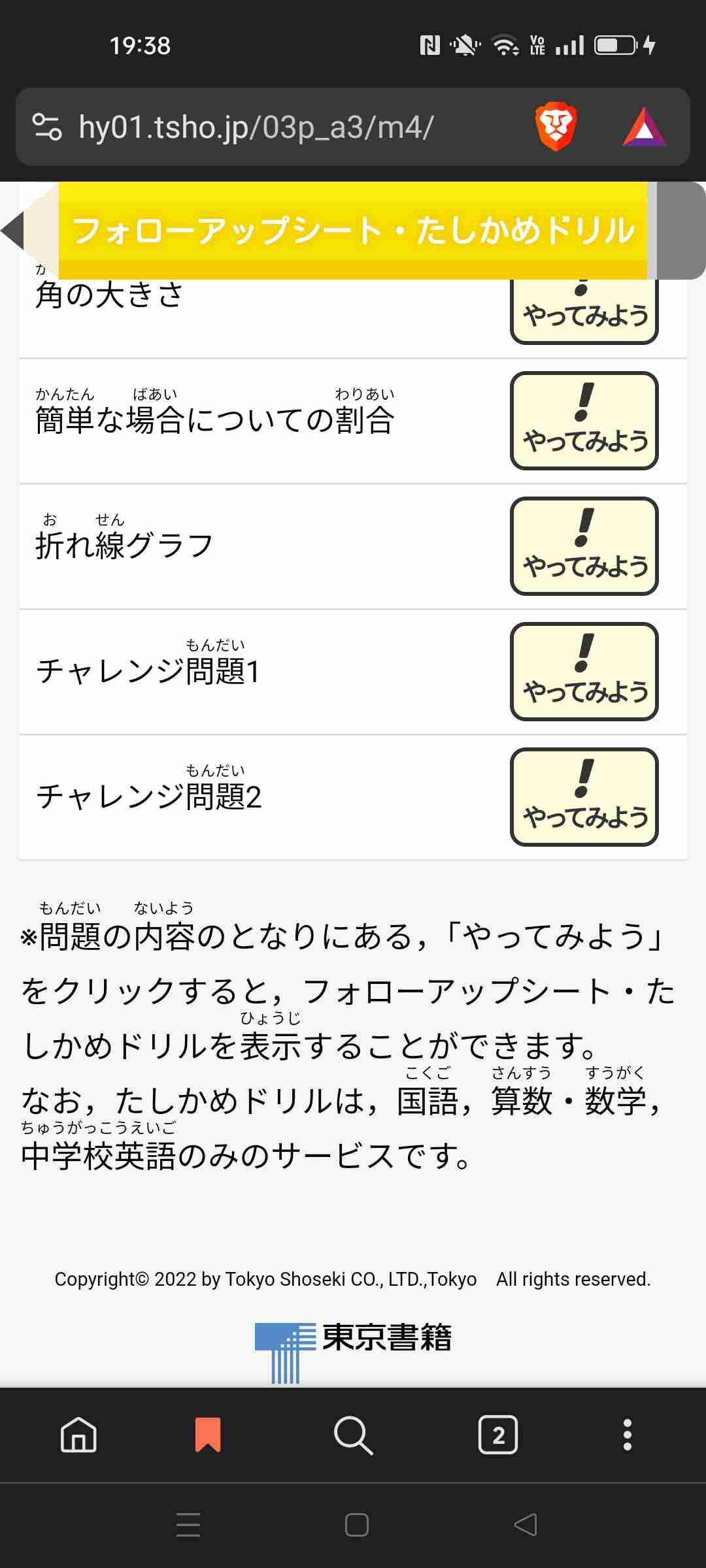This screenshot has height=1568, width=706.
Task: Go to browser home page
Action: tap(78, 1435)
